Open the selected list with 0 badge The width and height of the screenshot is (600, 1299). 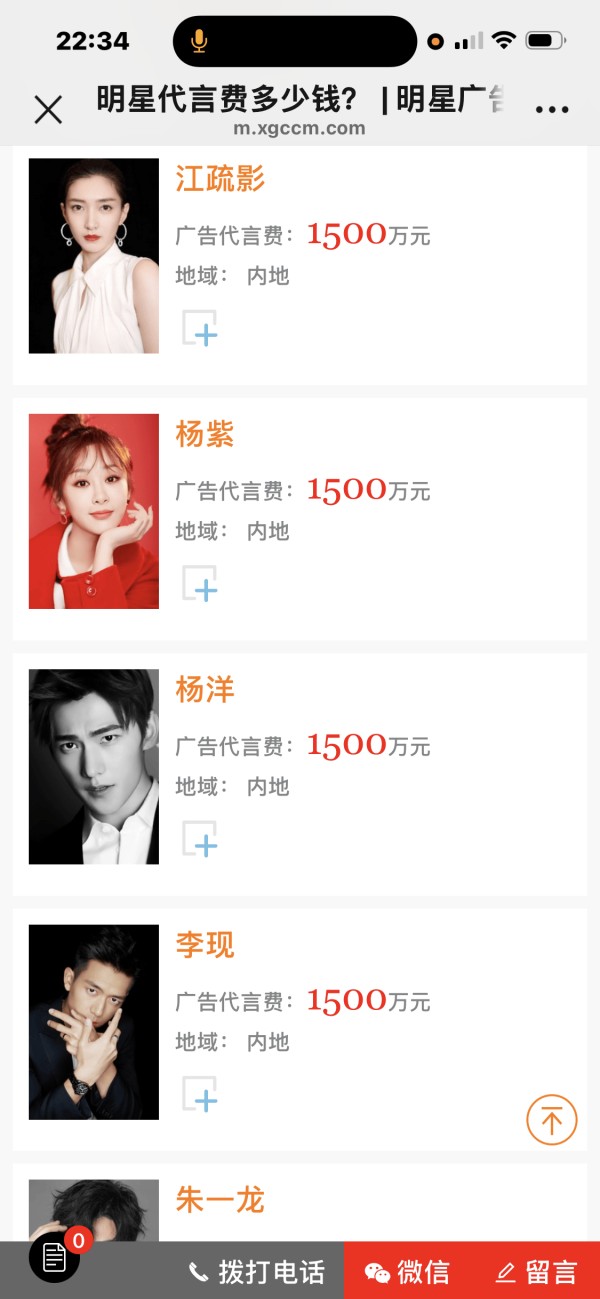(55, 1259)
